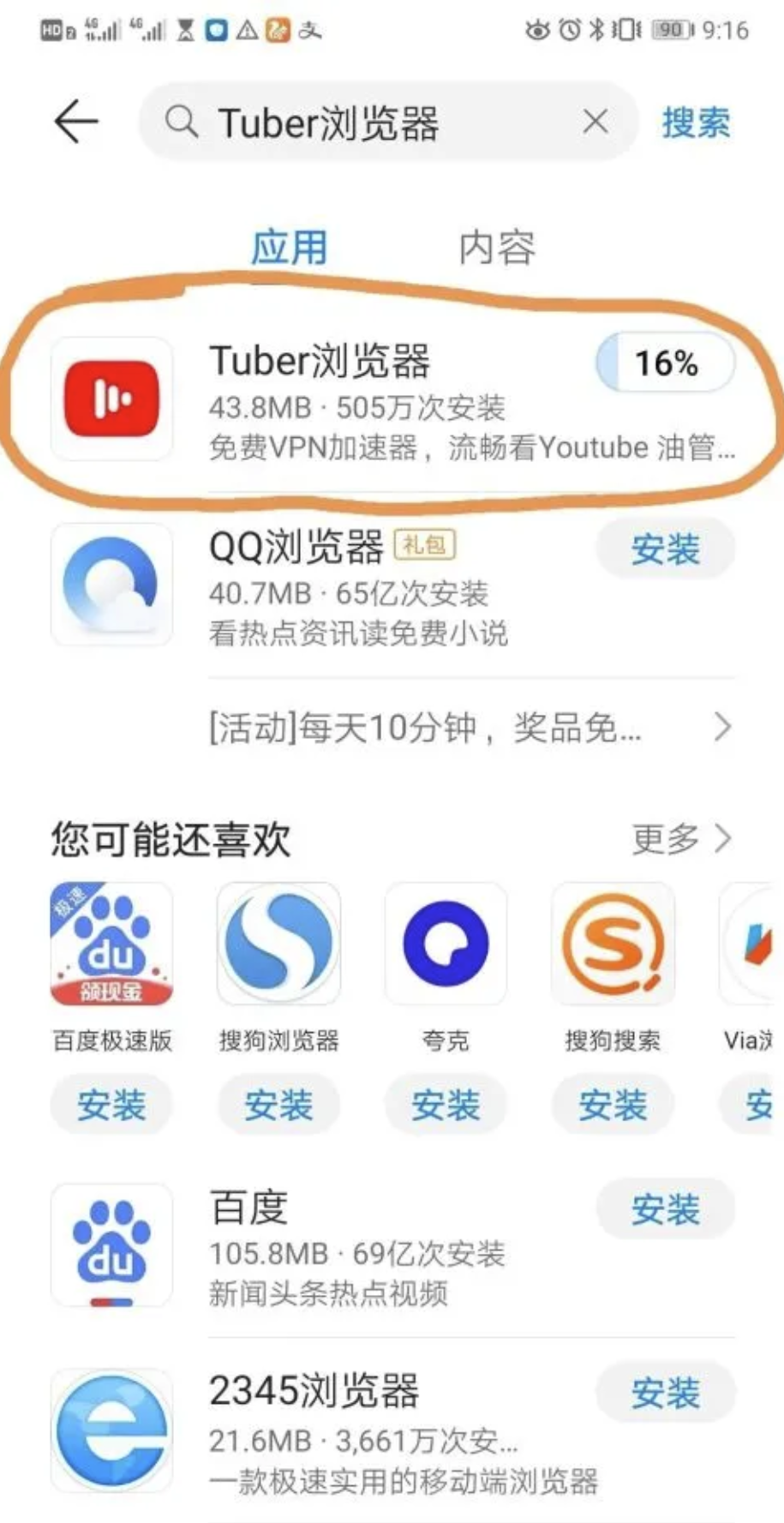Install 百度极速版

click(x=111, y=1105)
